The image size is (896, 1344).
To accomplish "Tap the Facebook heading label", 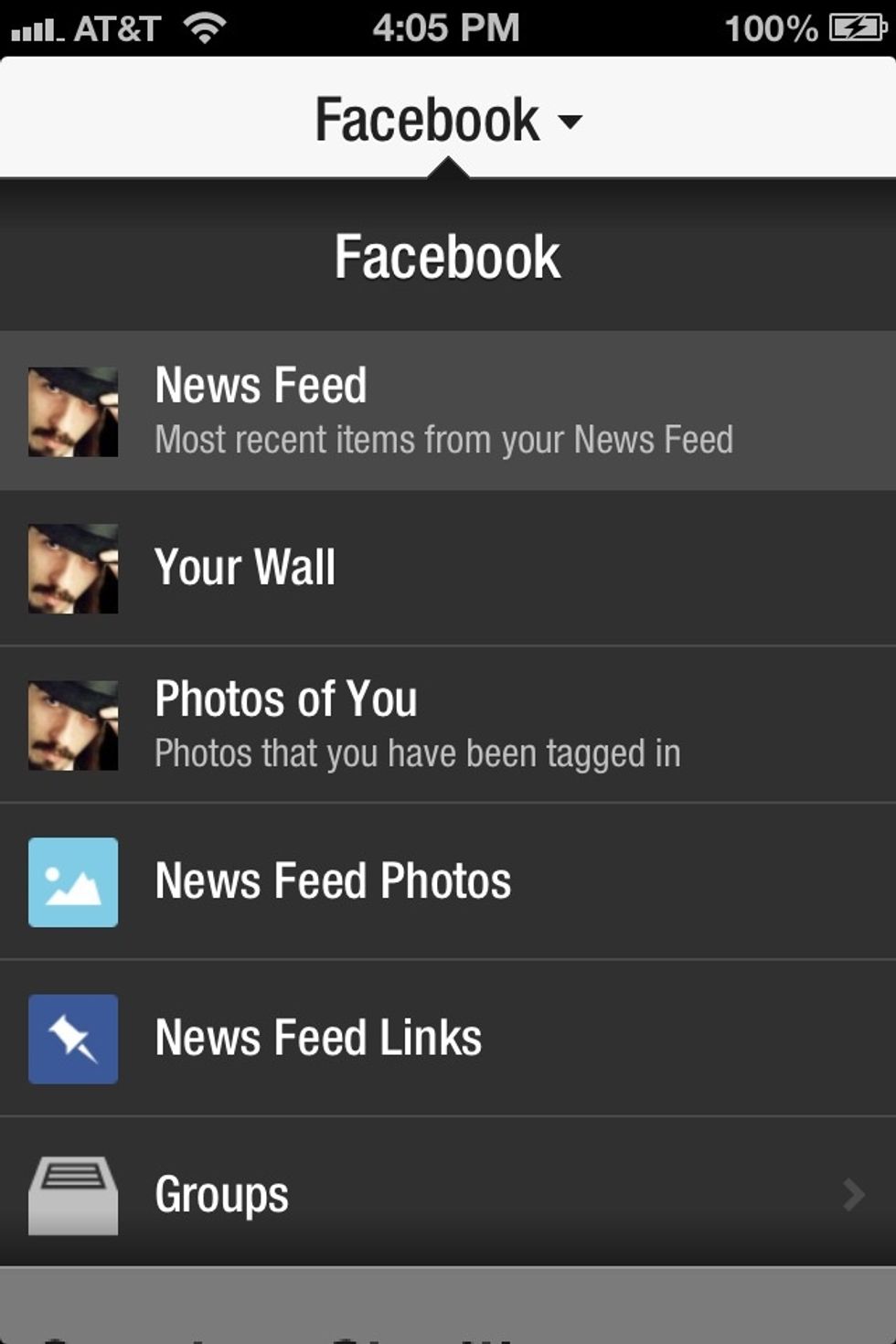I will point(447,255).
